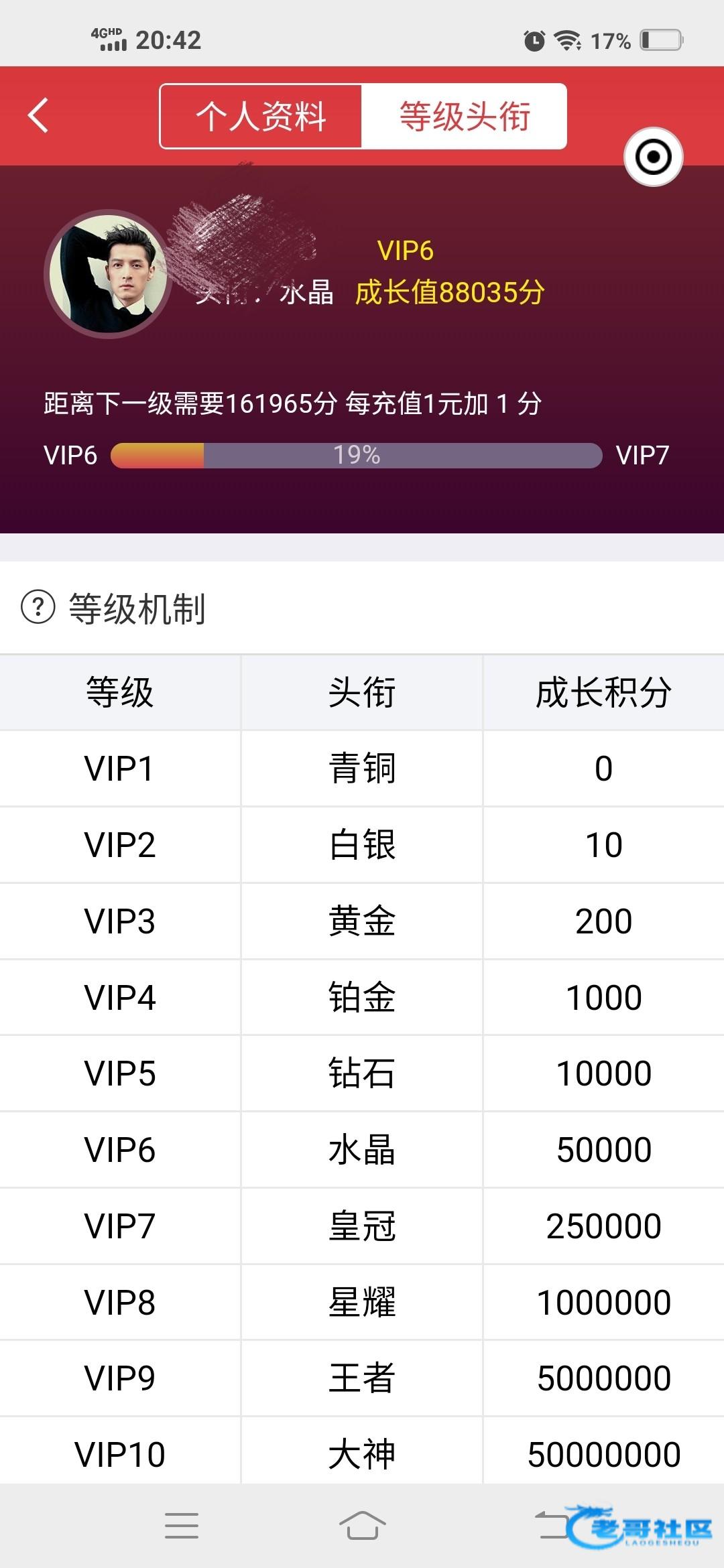
Task: Go back with the top-left arrow
Action: pyautogui.click(x=38, y=115)
